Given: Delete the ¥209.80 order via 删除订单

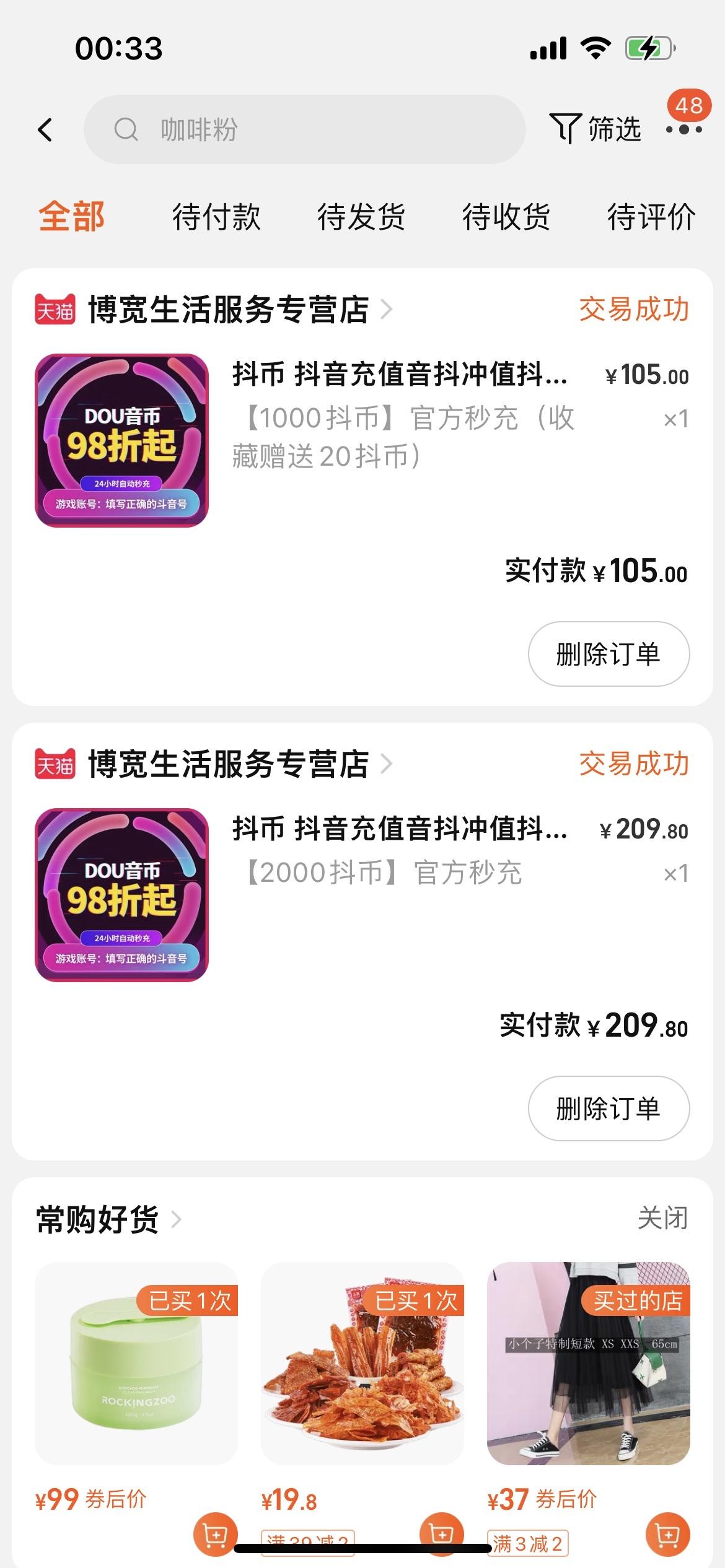Looking at the screenshot, I should pos(608,1108).
